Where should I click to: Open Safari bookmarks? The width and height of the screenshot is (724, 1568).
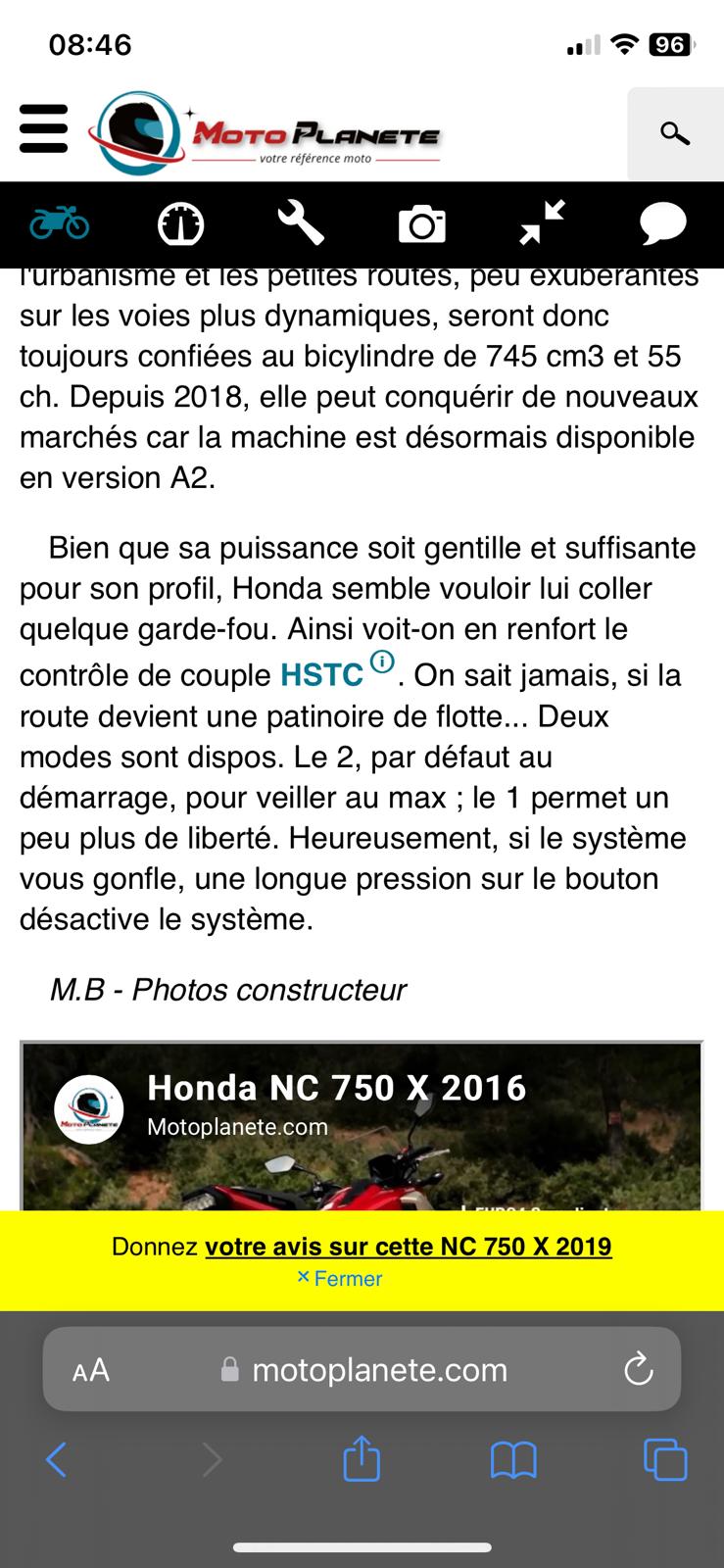point(513,1460)
